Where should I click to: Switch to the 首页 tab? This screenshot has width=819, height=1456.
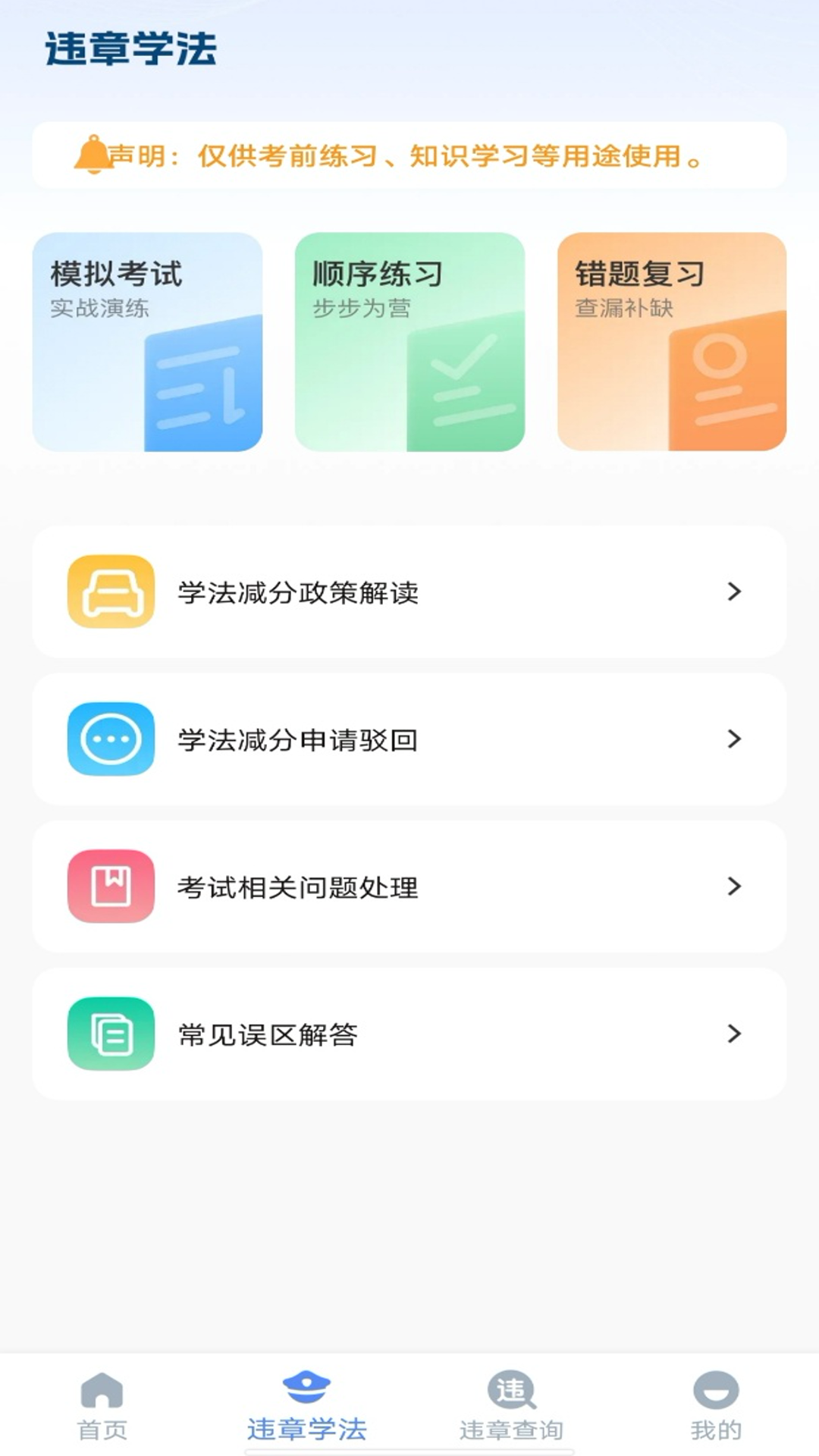(102, 1407)
